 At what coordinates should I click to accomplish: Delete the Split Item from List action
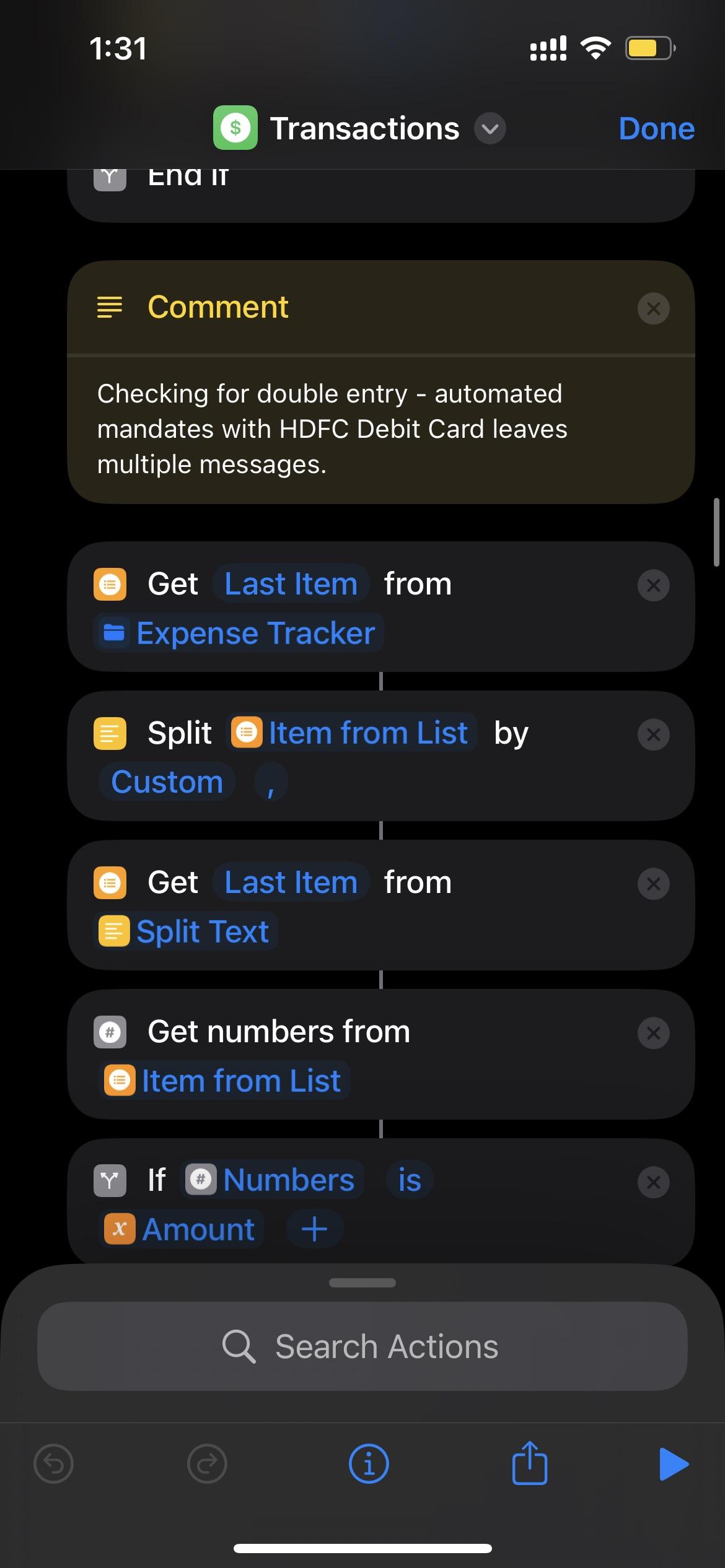(653, 735)
